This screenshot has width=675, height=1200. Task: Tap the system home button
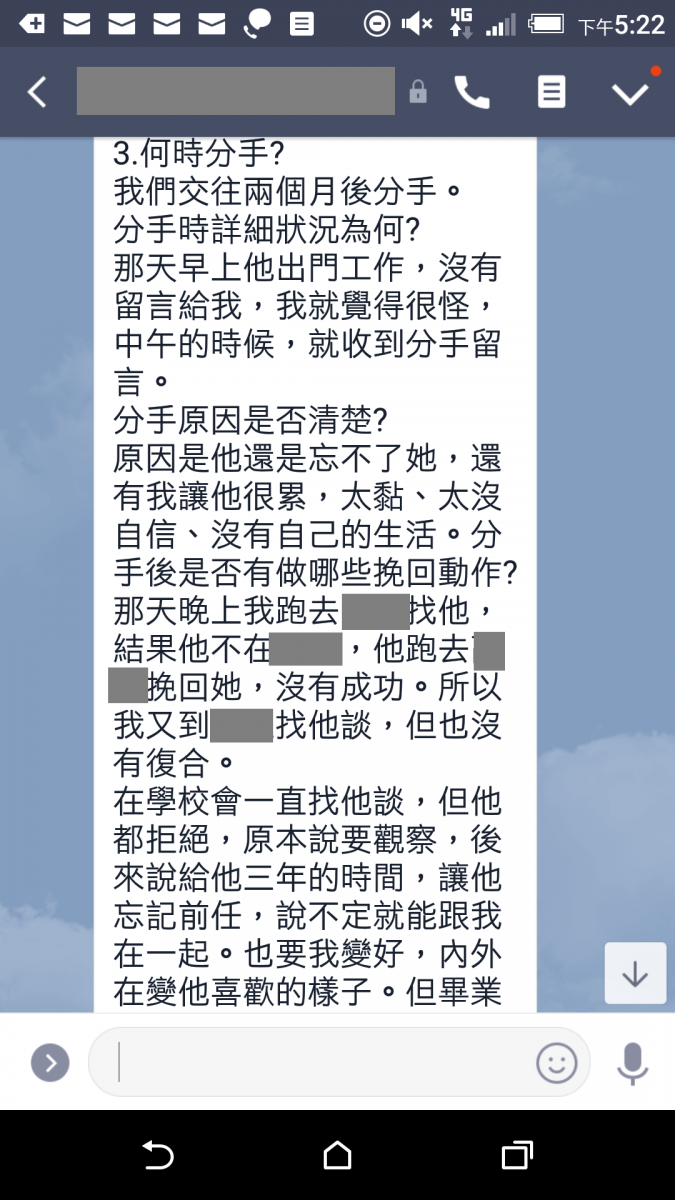click(x=338, y=1156)
